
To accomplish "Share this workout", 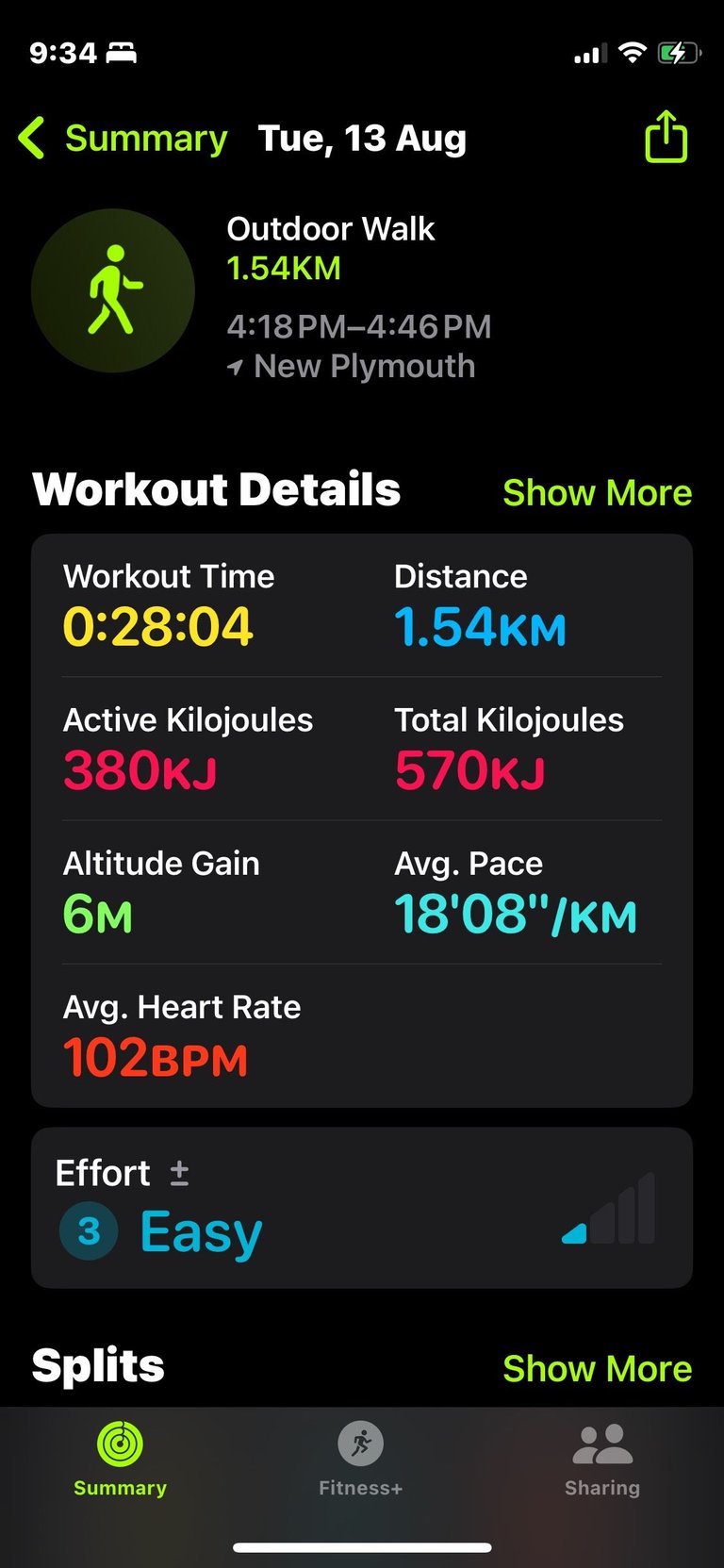I will [666, 137].
